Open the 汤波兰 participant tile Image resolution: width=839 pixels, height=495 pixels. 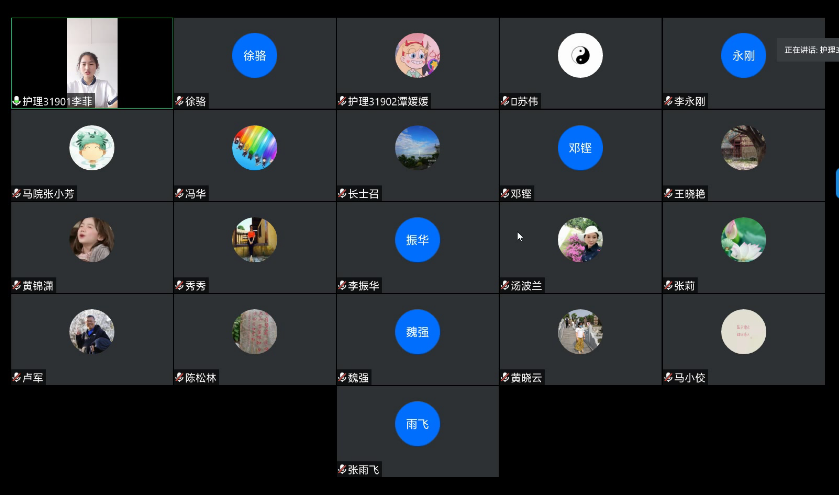(x=580, y=240)
